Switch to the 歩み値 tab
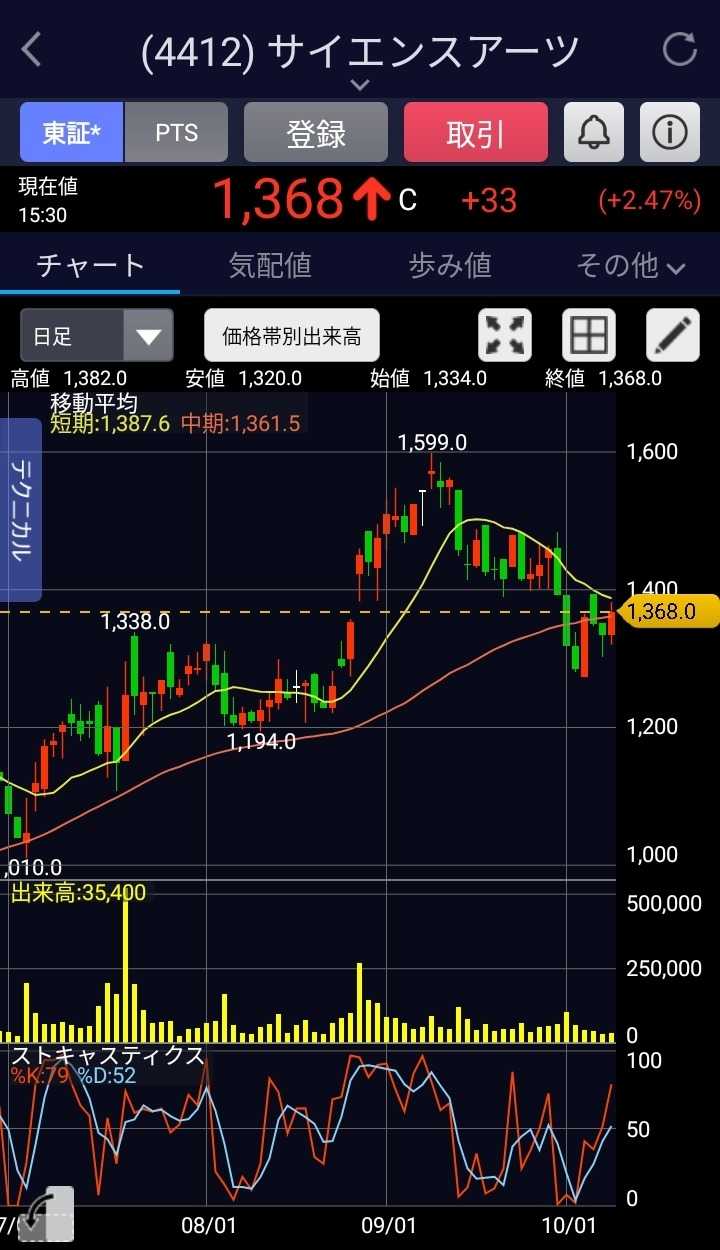 [x=450, y=265]
